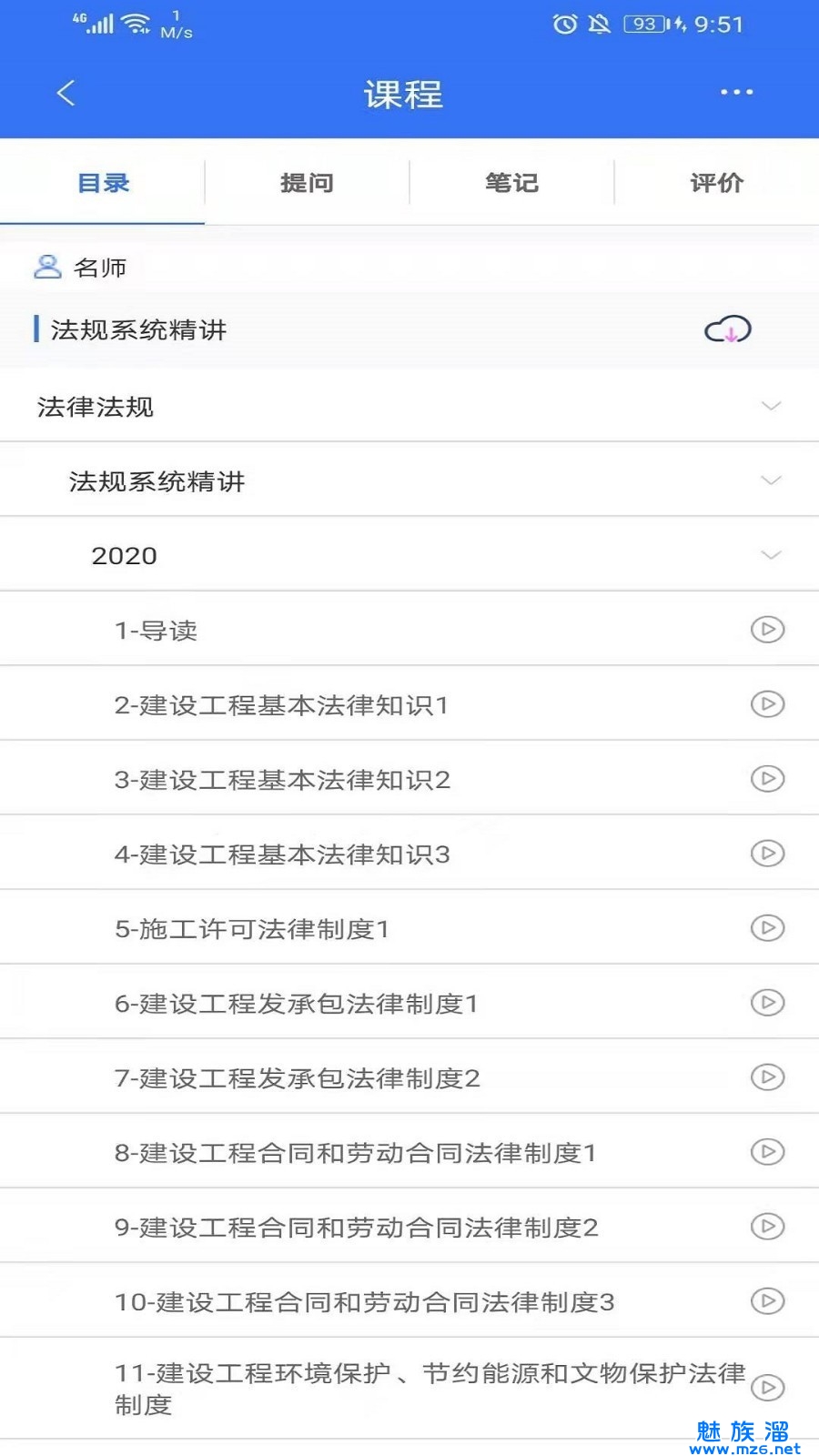Switch to the 笔记 tab

pos(511,183)
